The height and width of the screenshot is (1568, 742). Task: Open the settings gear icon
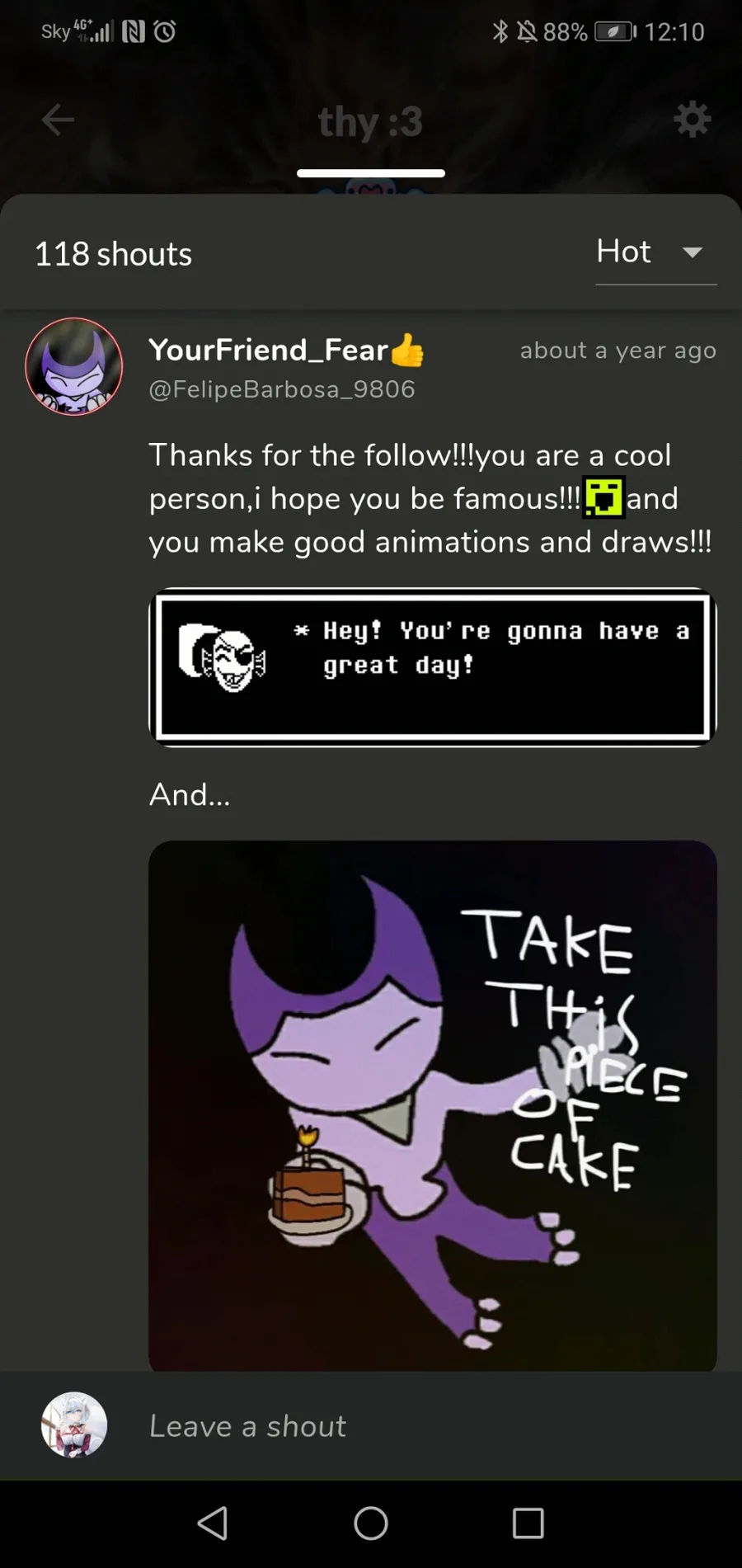click(x=692, y=120)
